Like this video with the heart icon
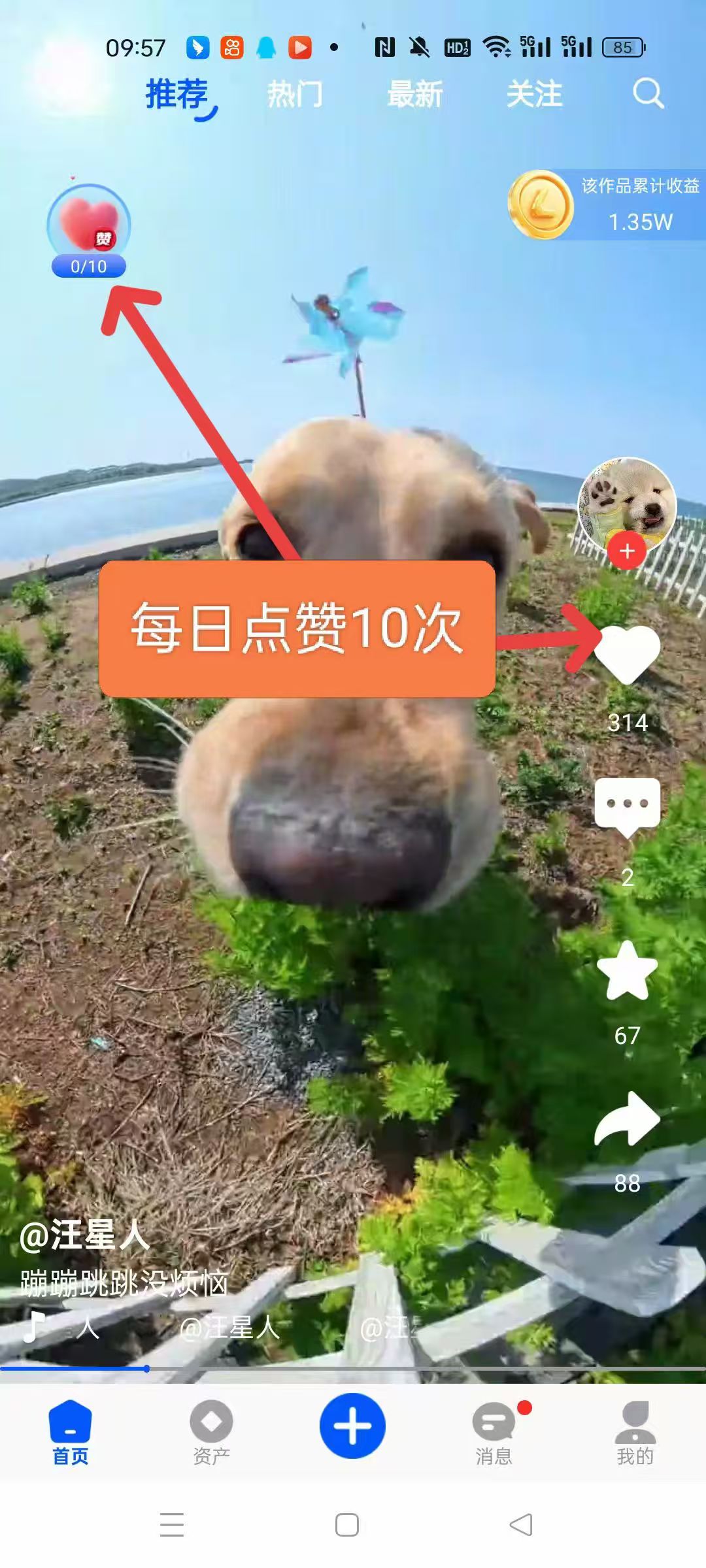Viewport: 706px width, 1568px height. [627, 655]
